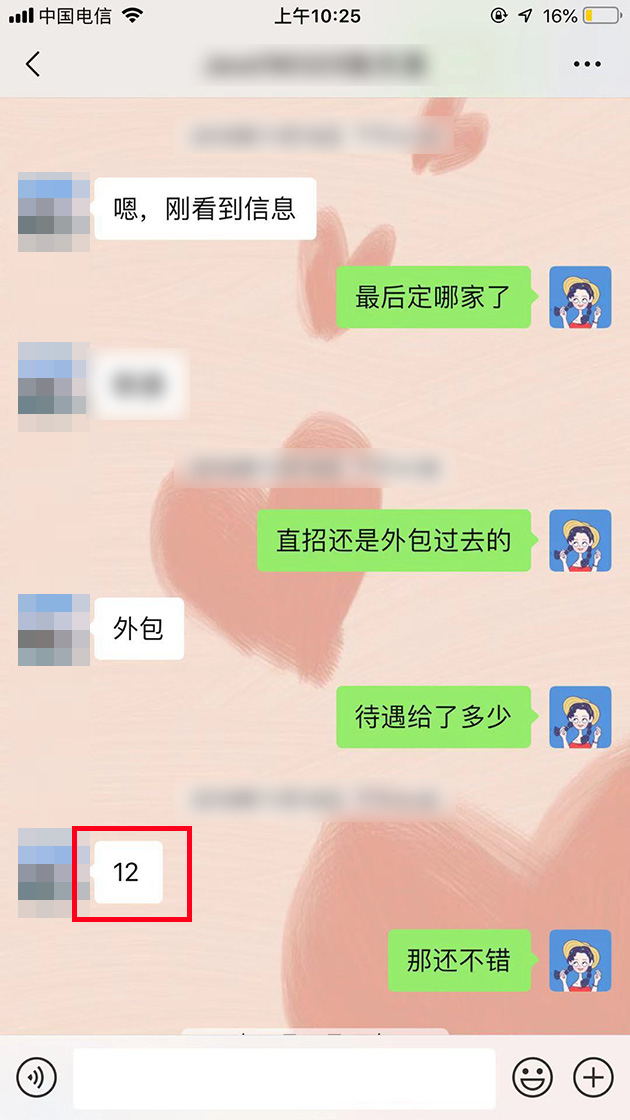Viewport: 630px width, 1120px height.
Task: Open the chat overflow menu
Action: [x=587, y=64]
